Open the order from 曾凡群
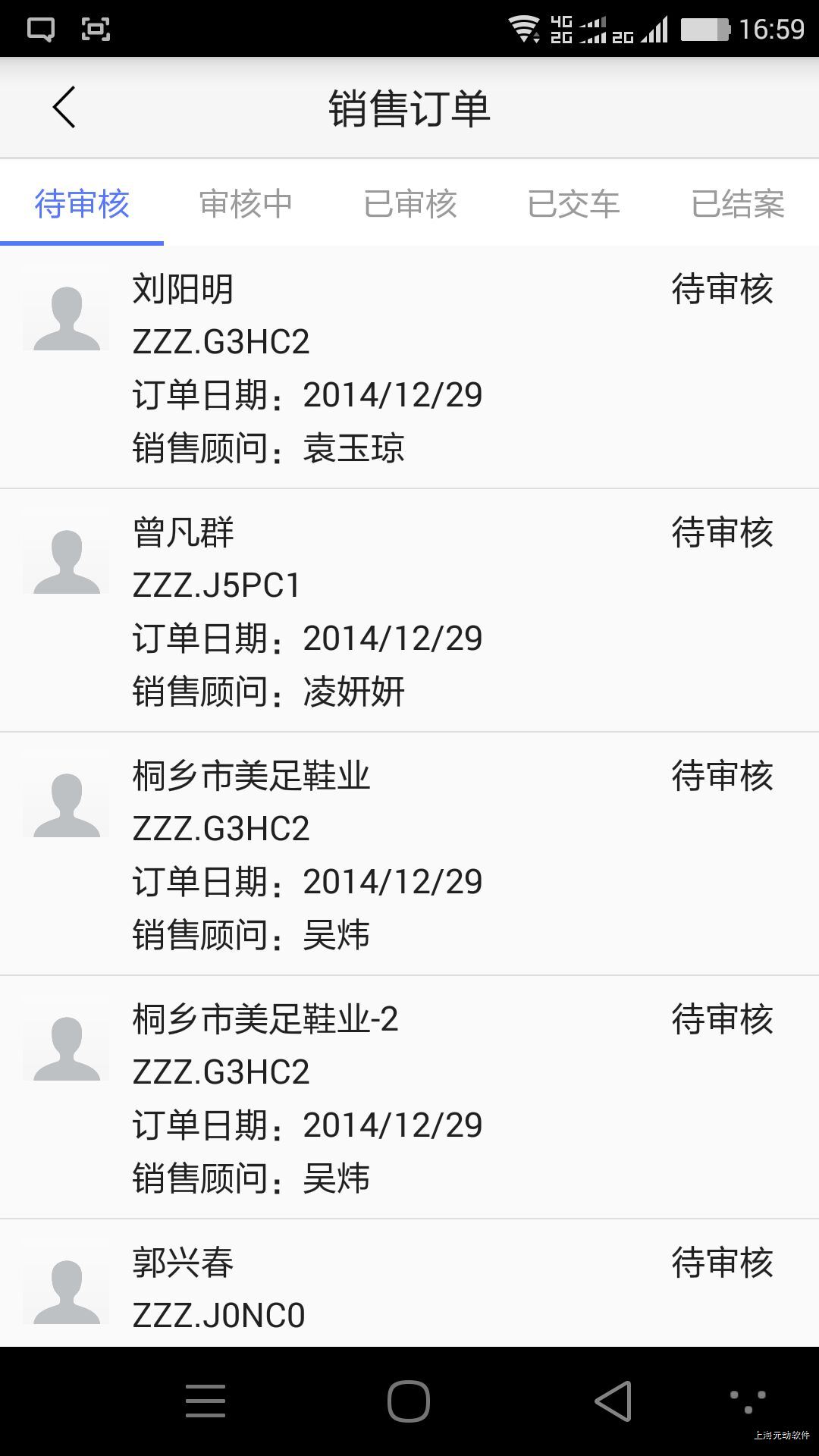The width and height of the screenshot is (819, 1456). (x=409, y=611)
